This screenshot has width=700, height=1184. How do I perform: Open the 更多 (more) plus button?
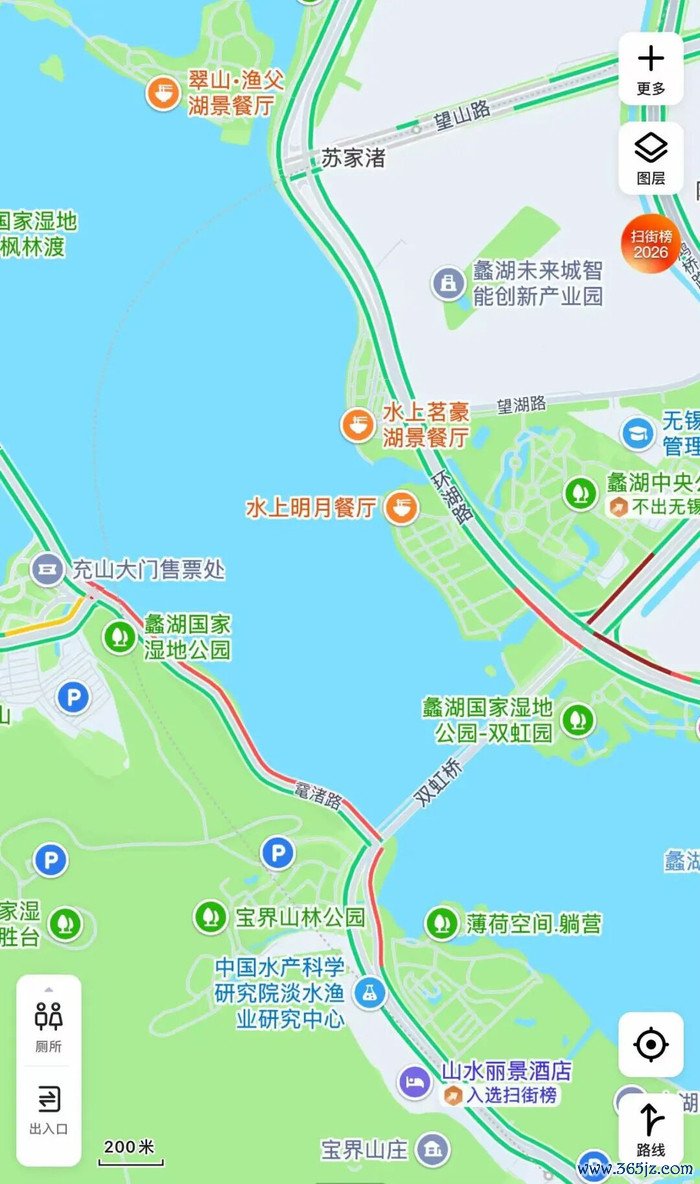(x=650, y=66)
